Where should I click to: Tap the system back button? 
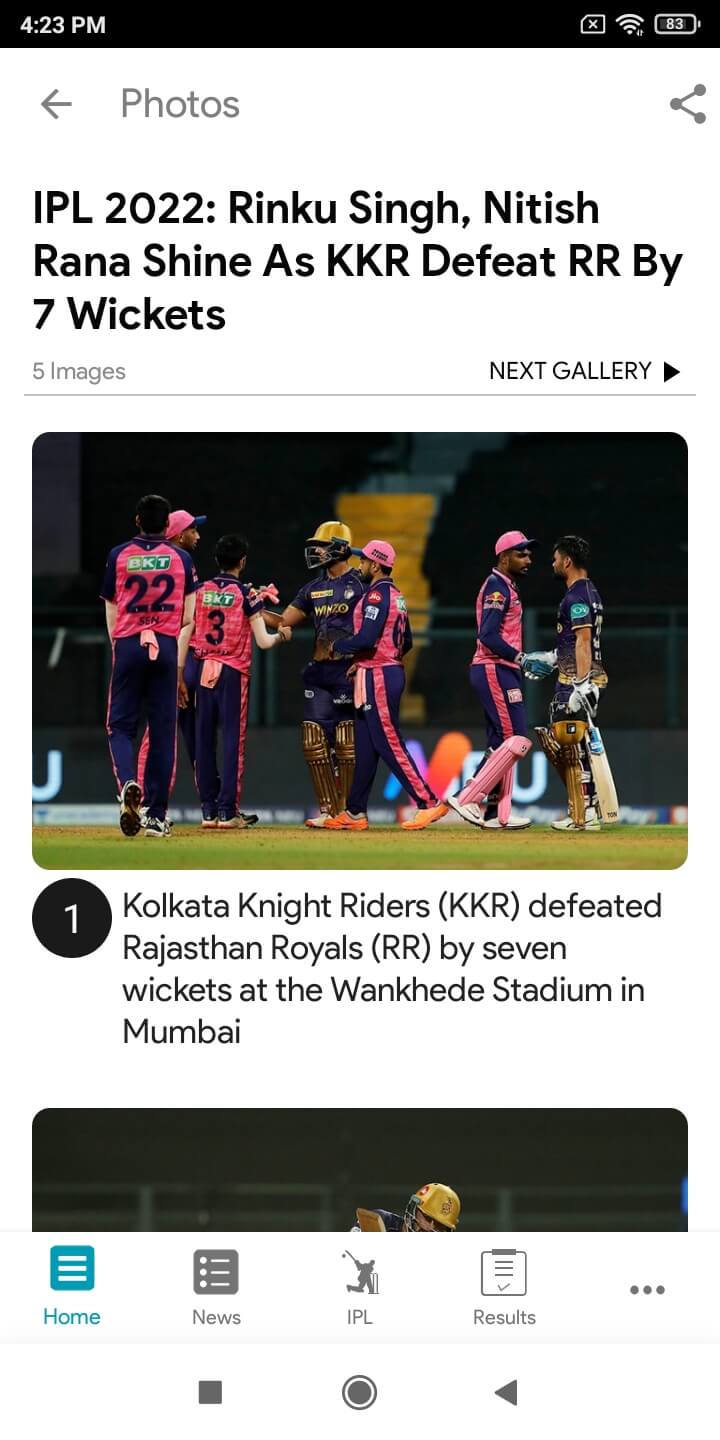[x=506, y=1392]
